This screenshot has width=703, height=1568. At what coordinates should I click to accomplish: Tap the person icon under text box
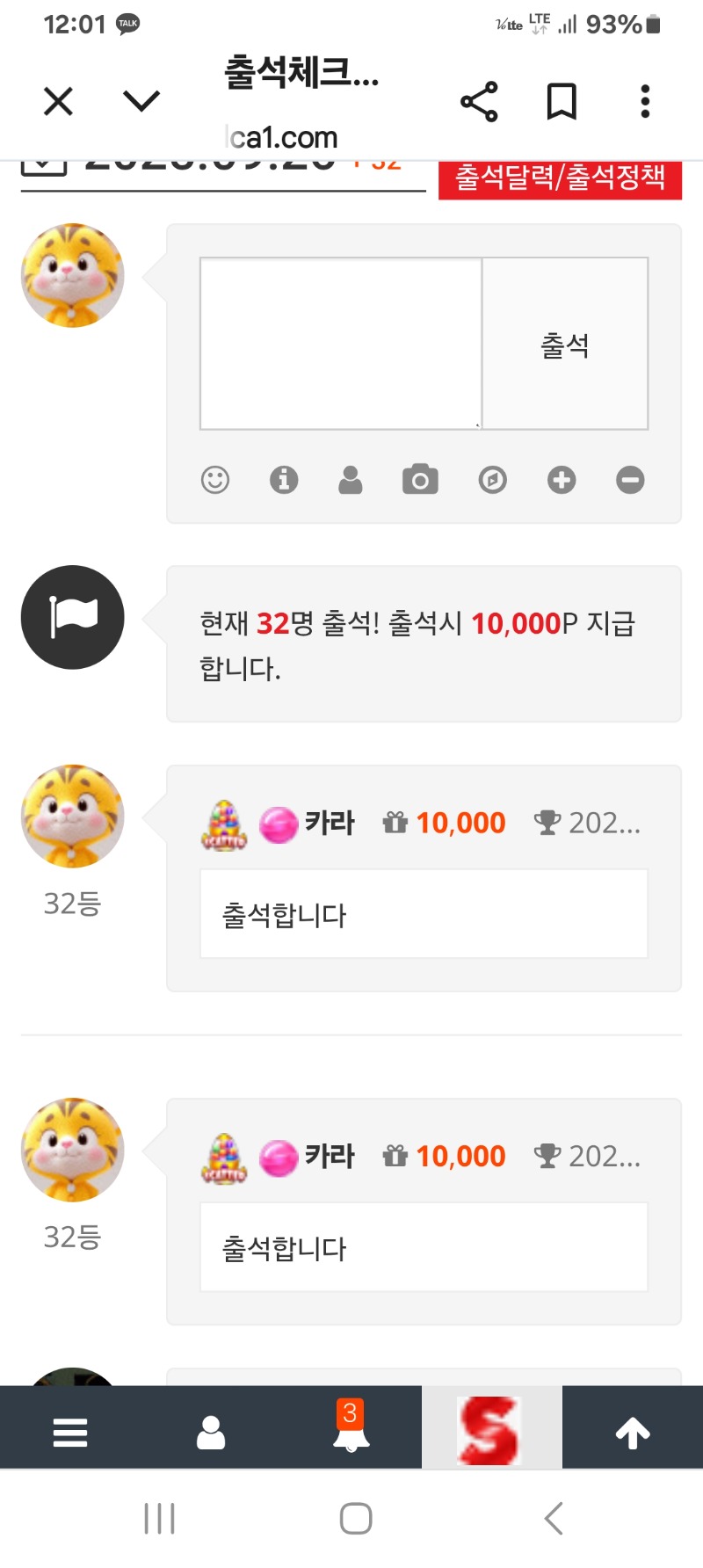[x=351, y=480]
